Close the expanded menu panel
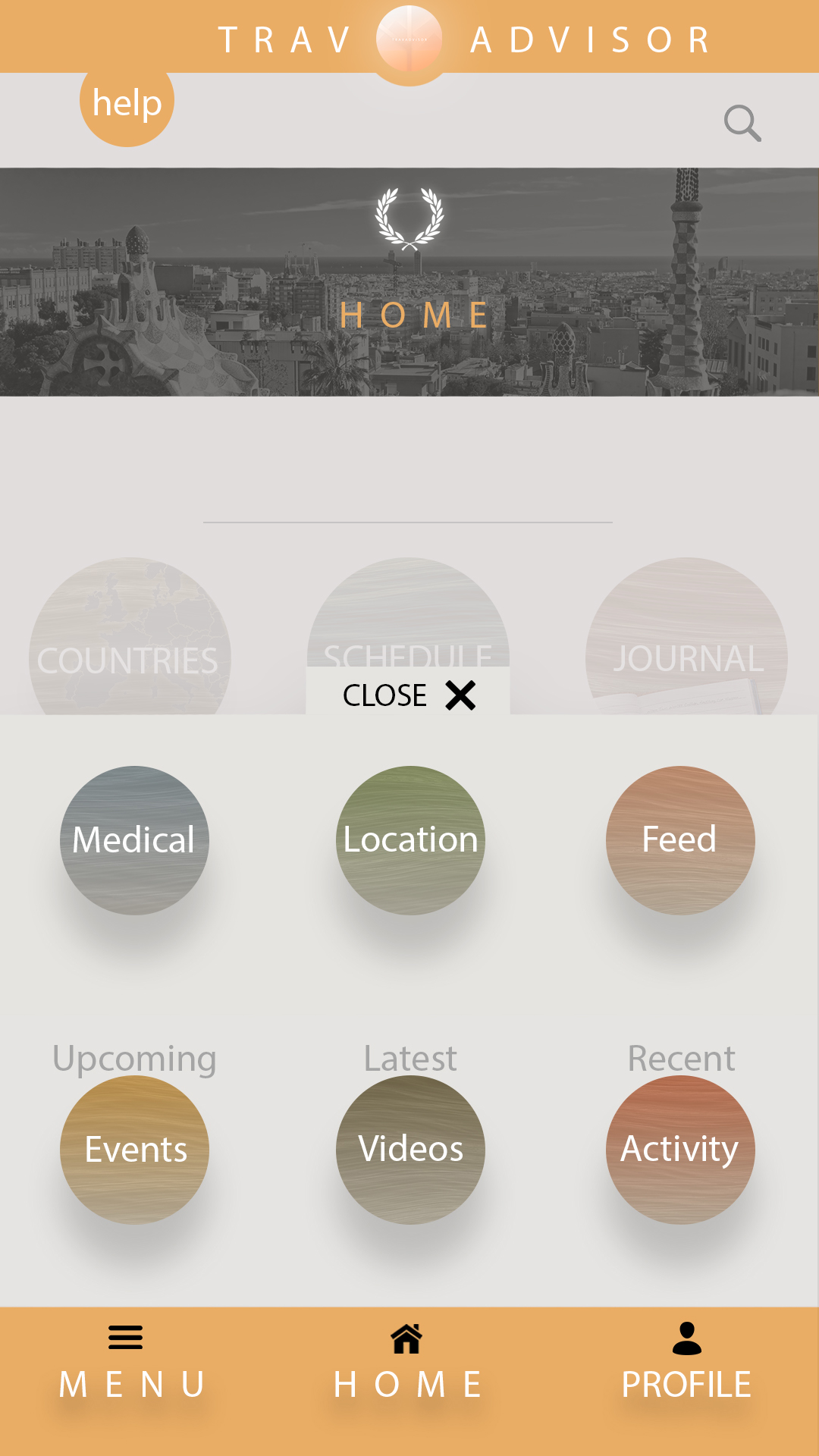Viewport: 819px width, 1456px height. 408,695
